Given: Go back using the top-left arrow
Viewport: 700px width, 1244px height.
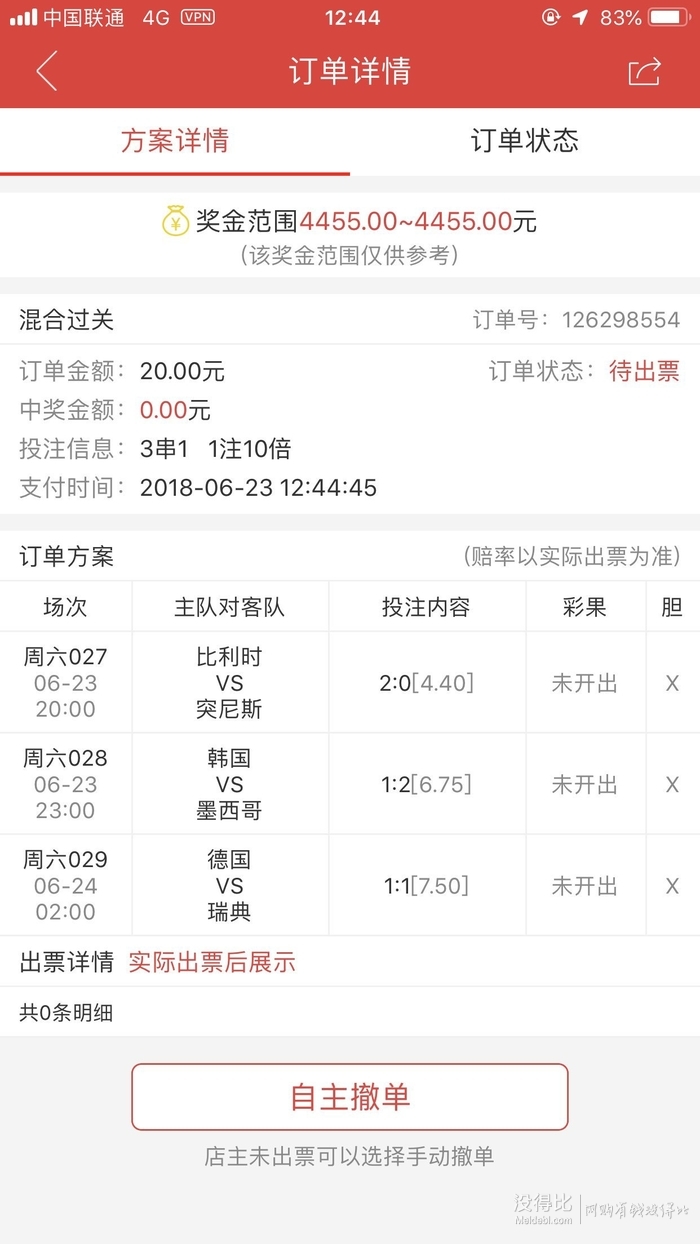Looking at the screenshot, I should 46,72.
